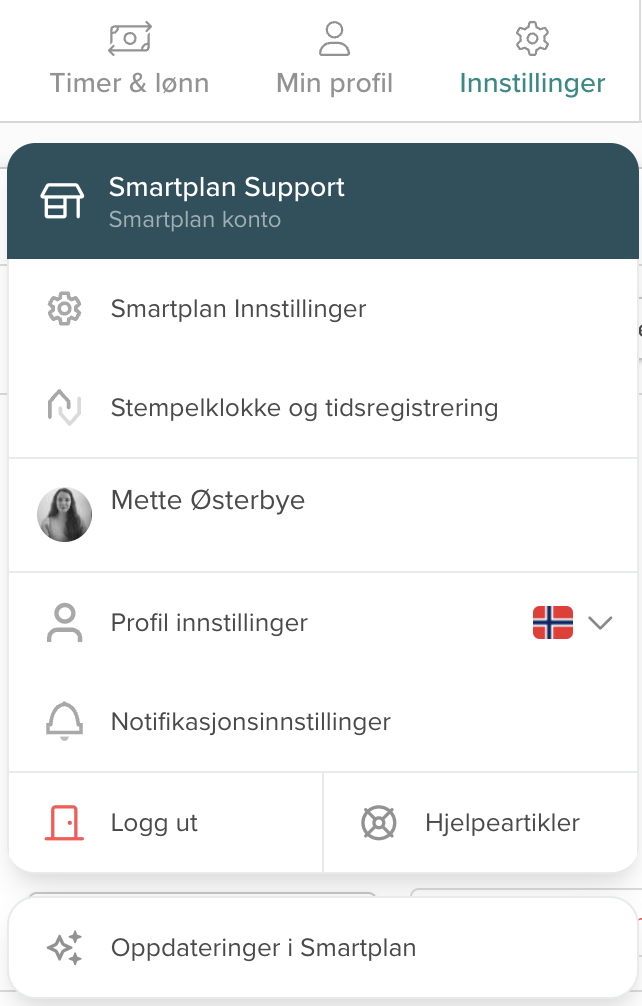This screenshot has height=1006, width=642.
Task: Open Profil innstillinger
Action: [x=209, y=623]
